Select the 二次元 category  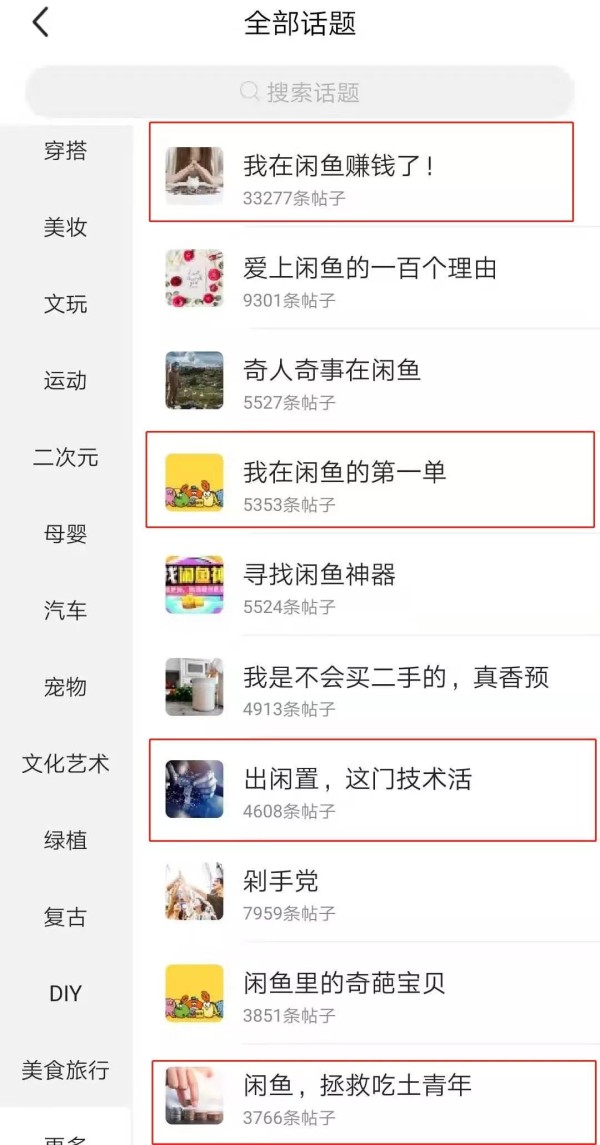click(x=65, y=458)
